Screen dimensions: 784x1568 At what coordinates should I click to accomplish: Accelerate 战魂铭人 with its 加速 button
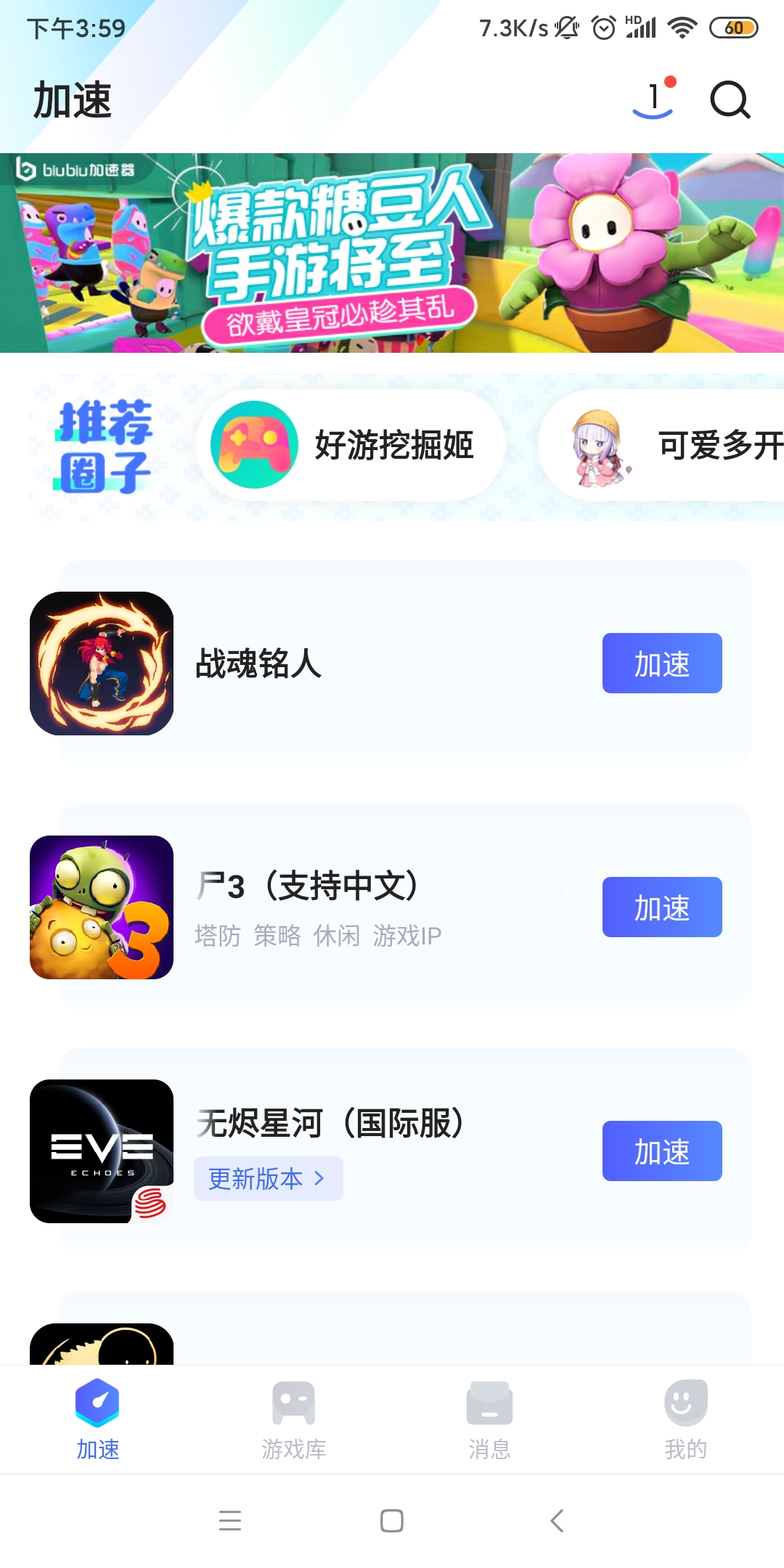[661, 663]
